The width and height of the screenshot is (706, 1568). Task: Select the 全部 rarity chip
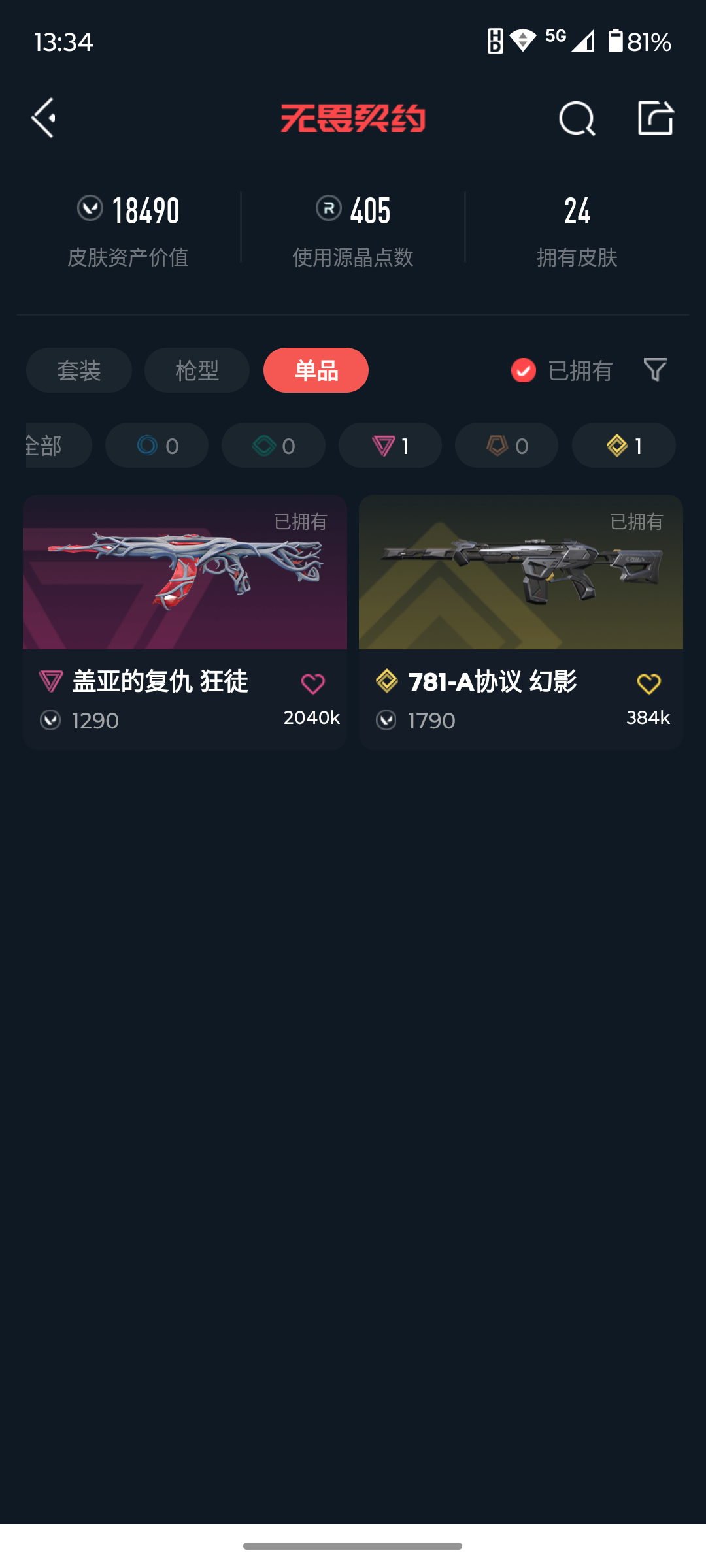(58, 446)
